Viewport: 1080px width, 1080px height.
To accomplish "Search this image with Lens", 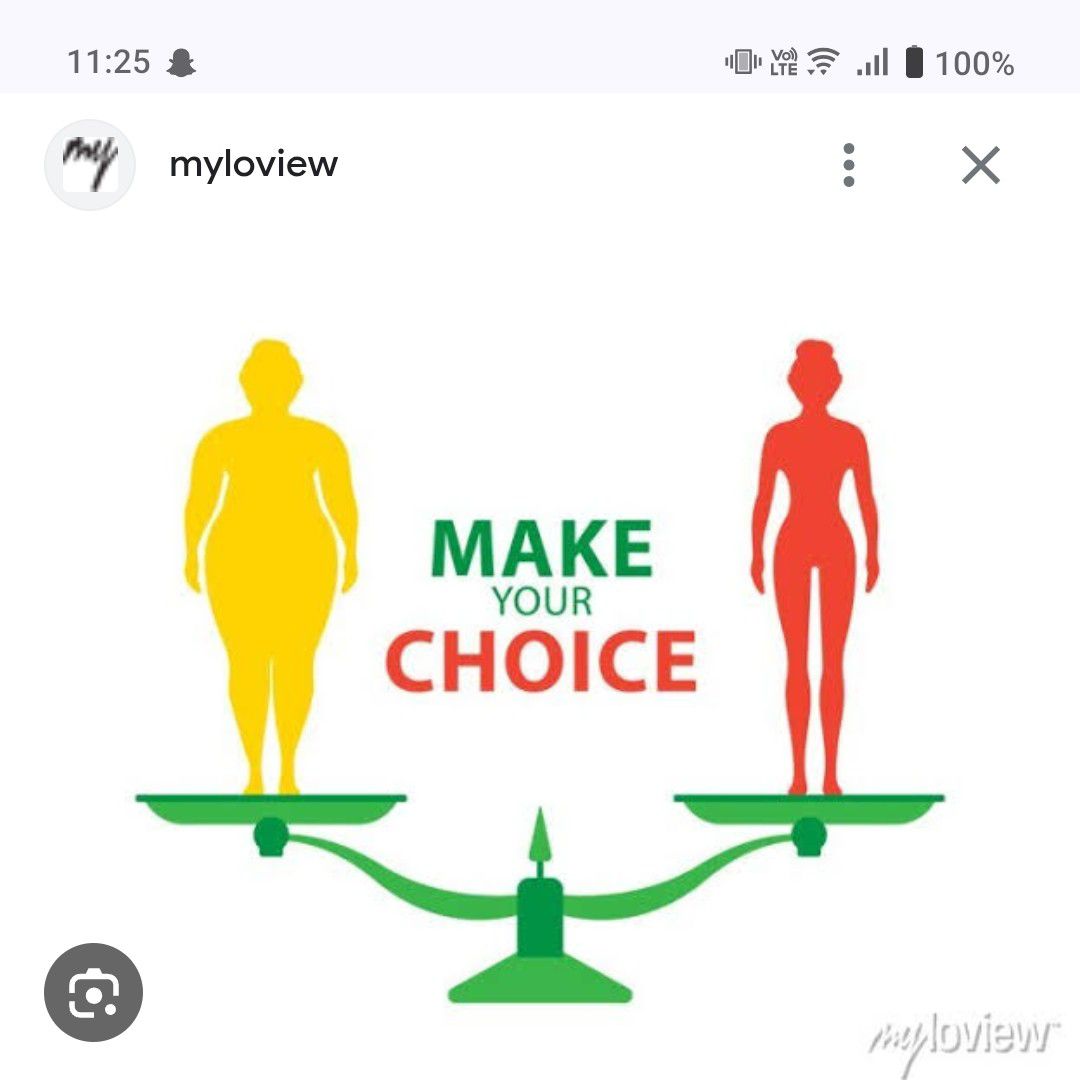I will (x=94, y=993).
